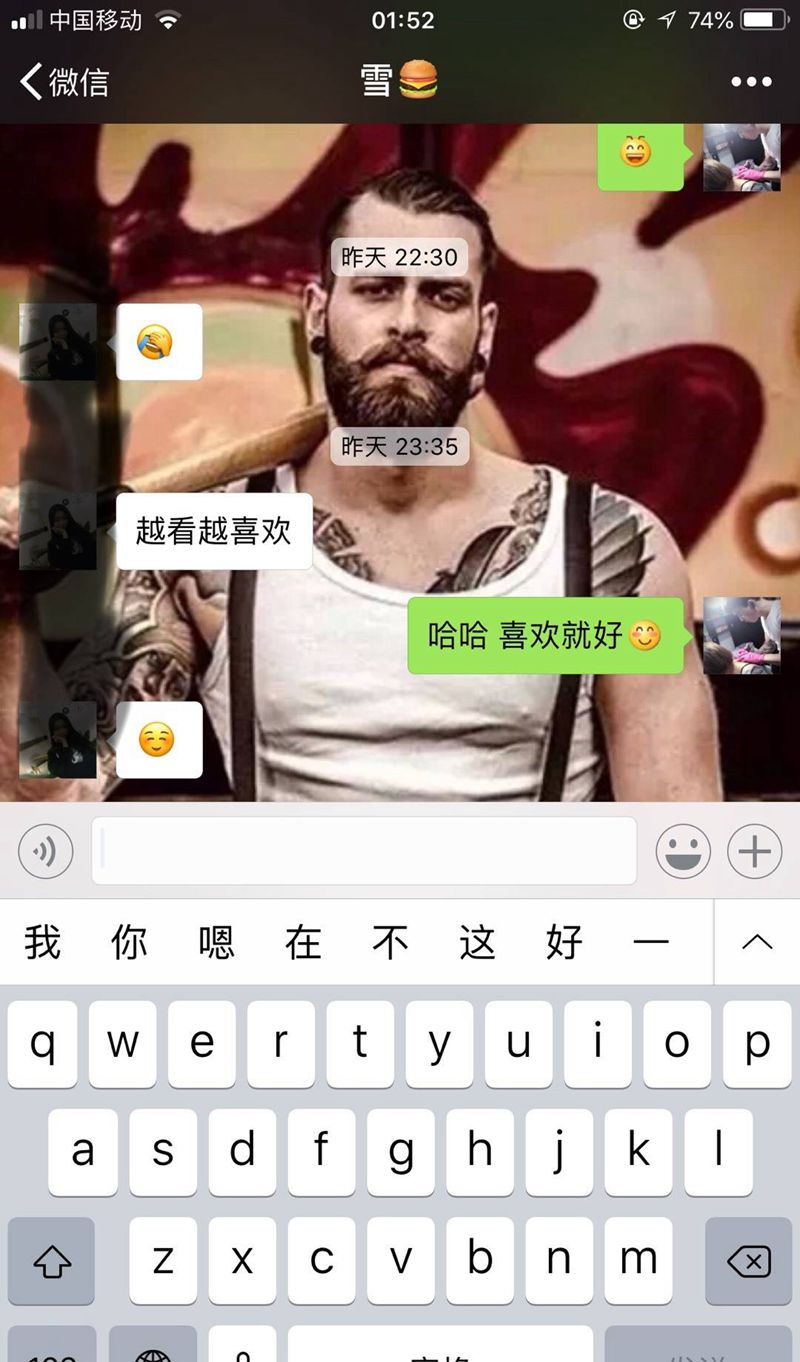Go back to the 微信 chat list
The image size is (800, 1362).
pyautogui.click(x=64, y=81)
